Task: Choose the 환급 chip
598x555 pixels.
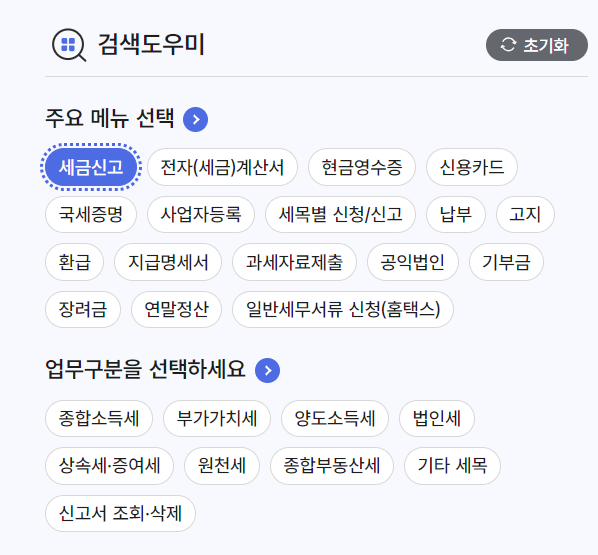Action: [x=74, y=262]
